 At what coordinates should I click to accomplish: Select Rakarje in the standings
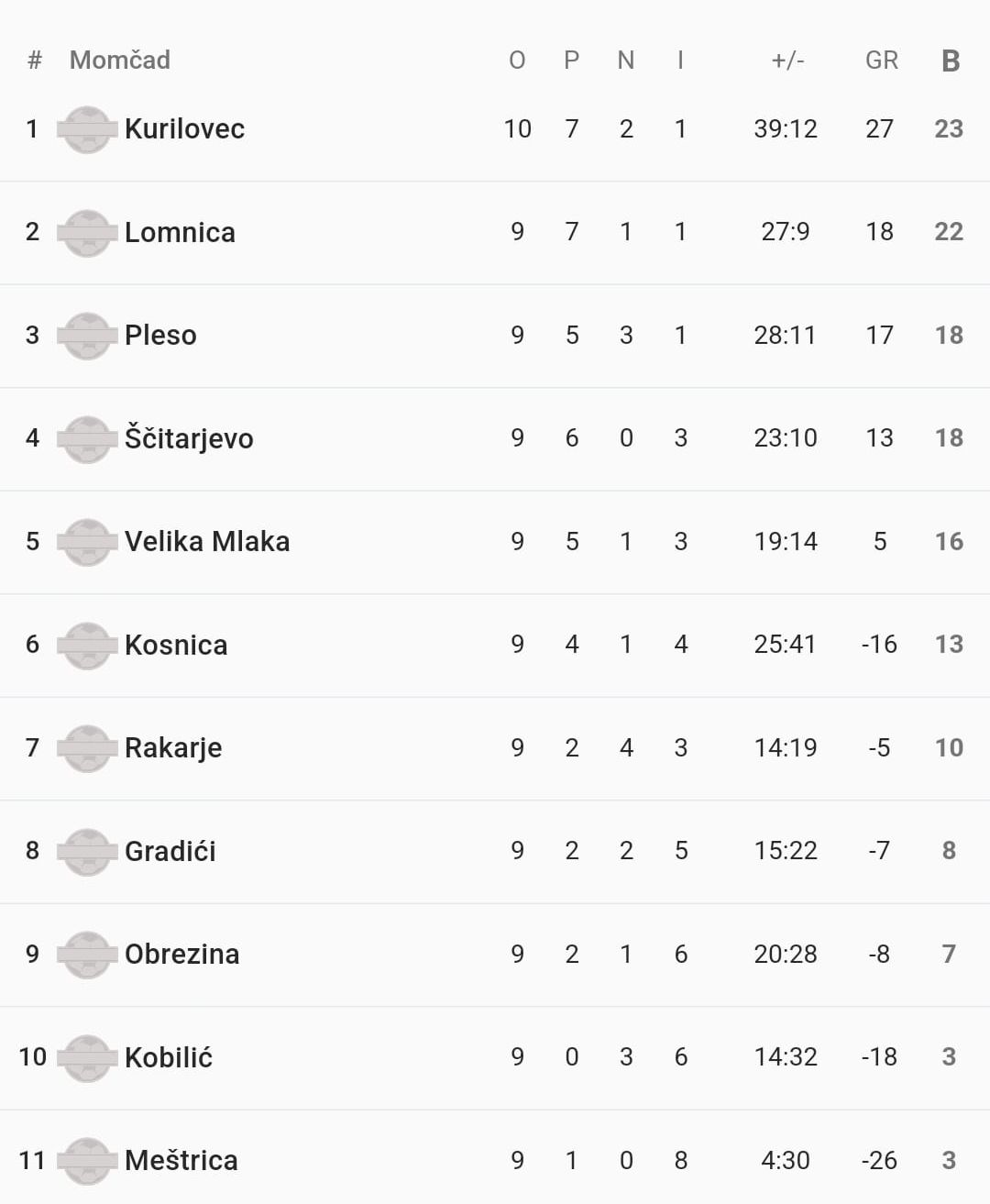[173, 748]
